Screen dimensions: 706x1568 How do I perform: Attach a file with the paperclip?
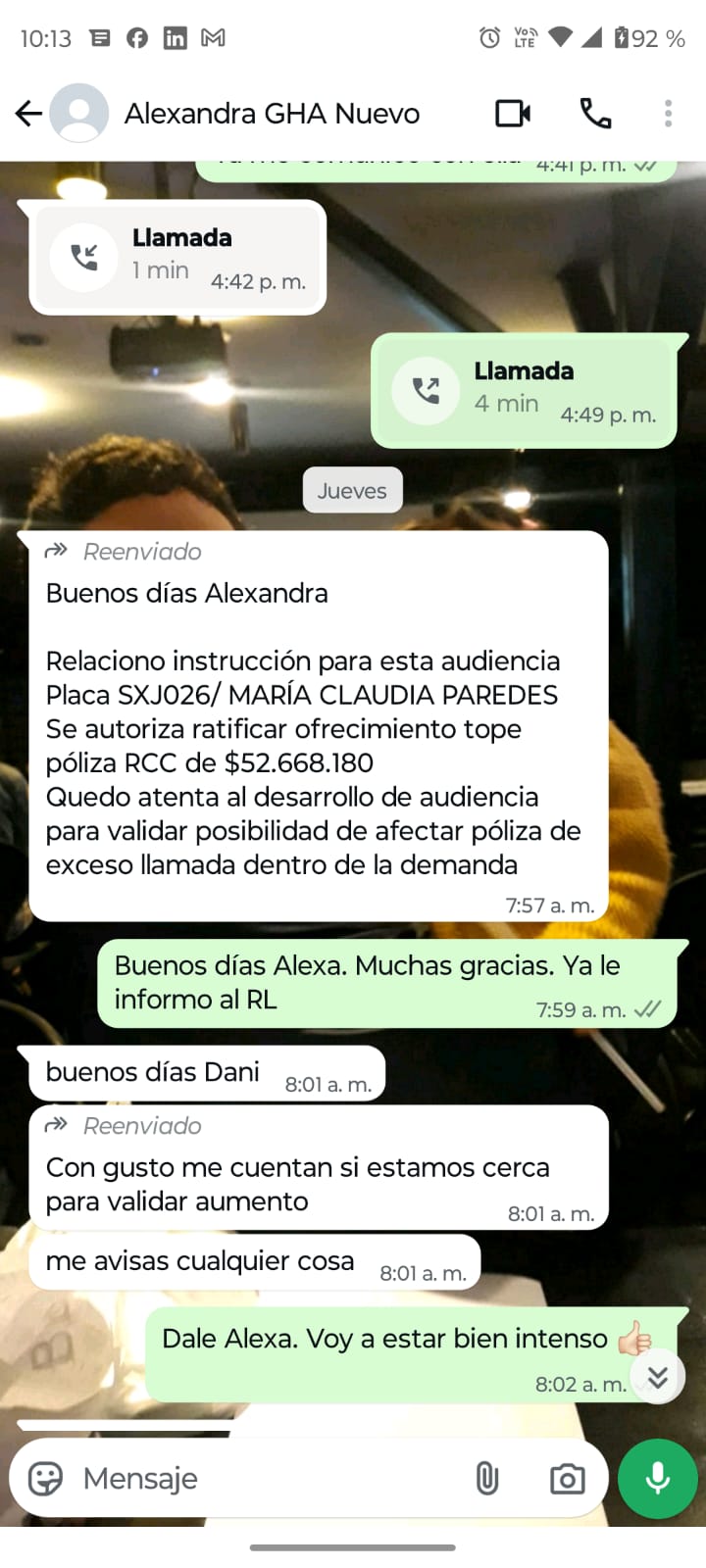pyautogui.click(x=487, y=1478)
